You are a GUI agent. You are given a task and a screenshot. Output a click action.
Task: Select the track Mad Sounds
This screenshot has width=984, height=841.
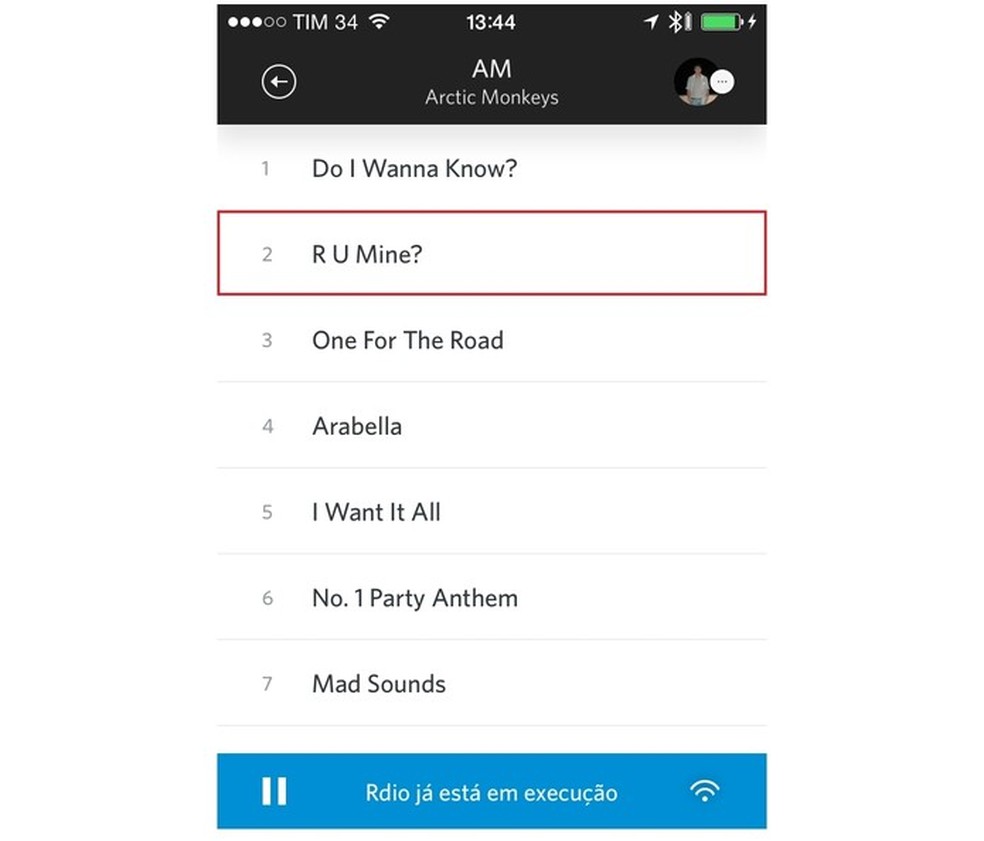(379, 684)
